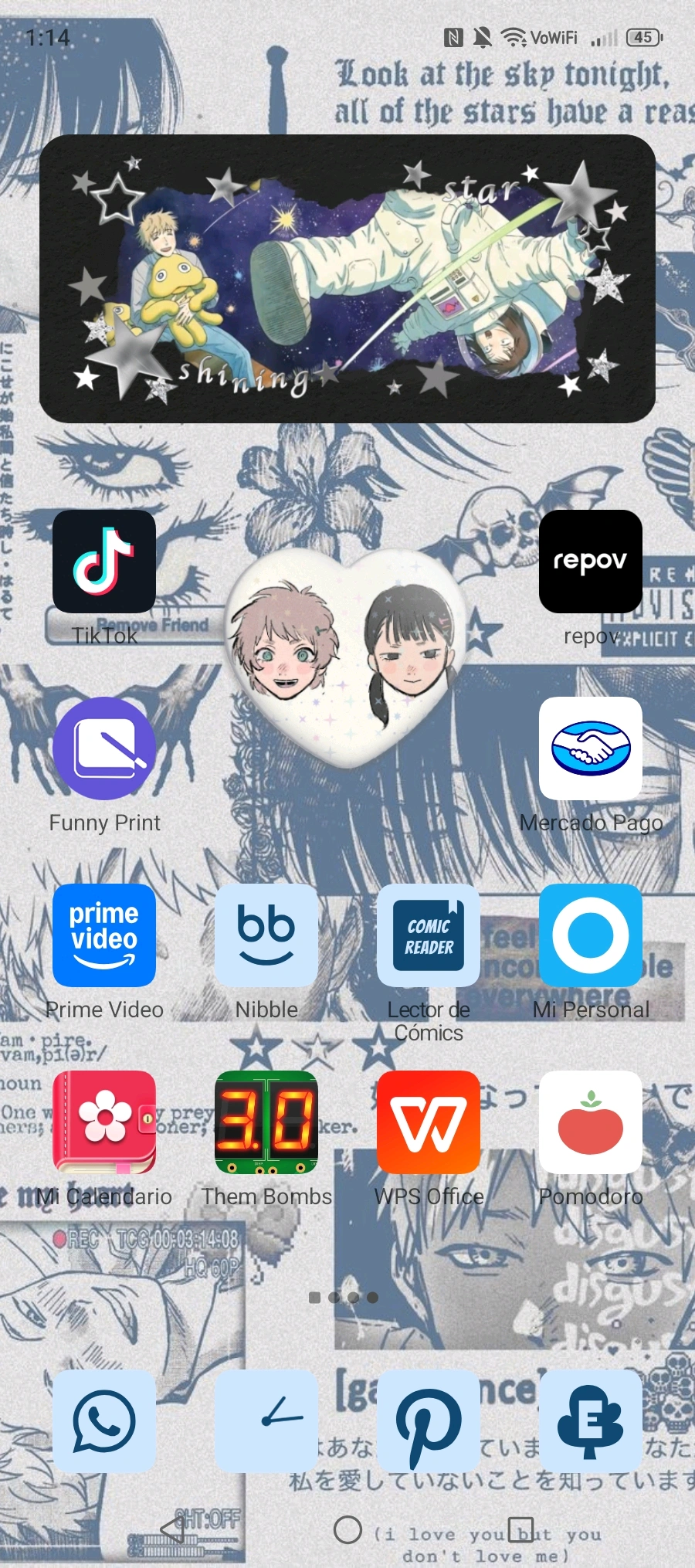Open the TikTok app
This screenshot has width=695, height=1568.
click(x=104, y=562)
